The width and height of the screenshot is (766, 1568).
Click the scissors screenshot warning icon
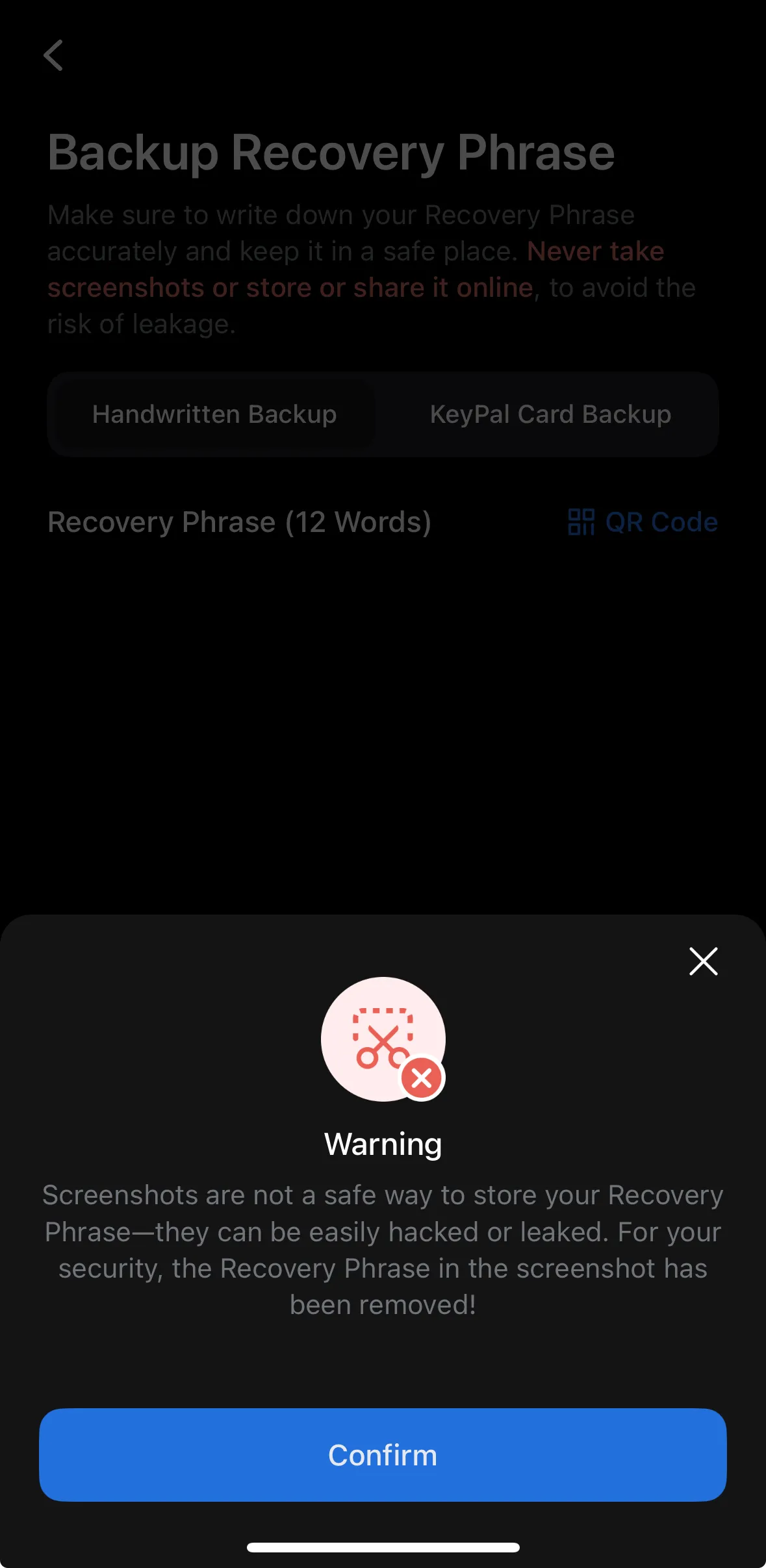(x=383, y=1038)
